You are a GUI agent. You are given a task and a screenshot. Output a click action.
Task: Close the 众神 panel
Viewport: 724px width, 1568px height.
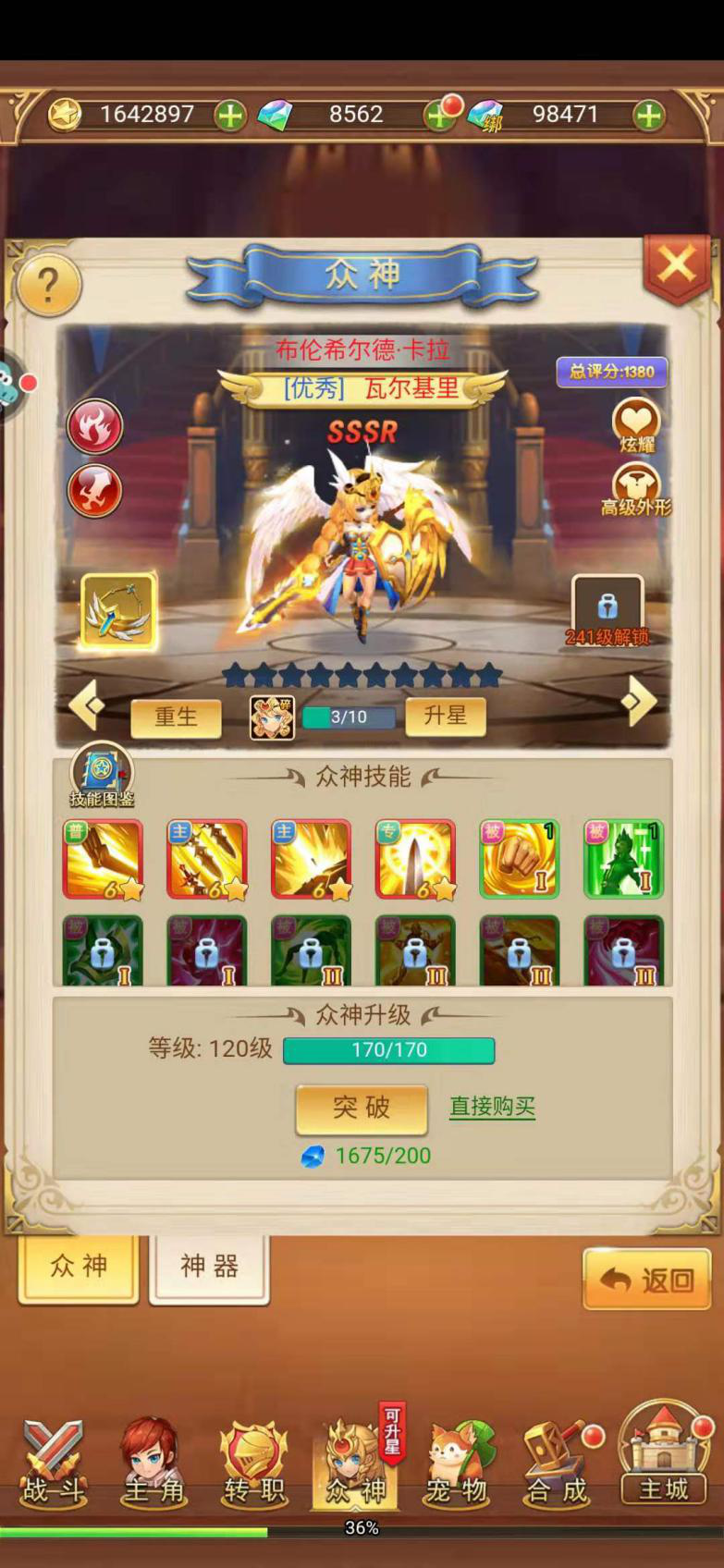click(677, 266)
